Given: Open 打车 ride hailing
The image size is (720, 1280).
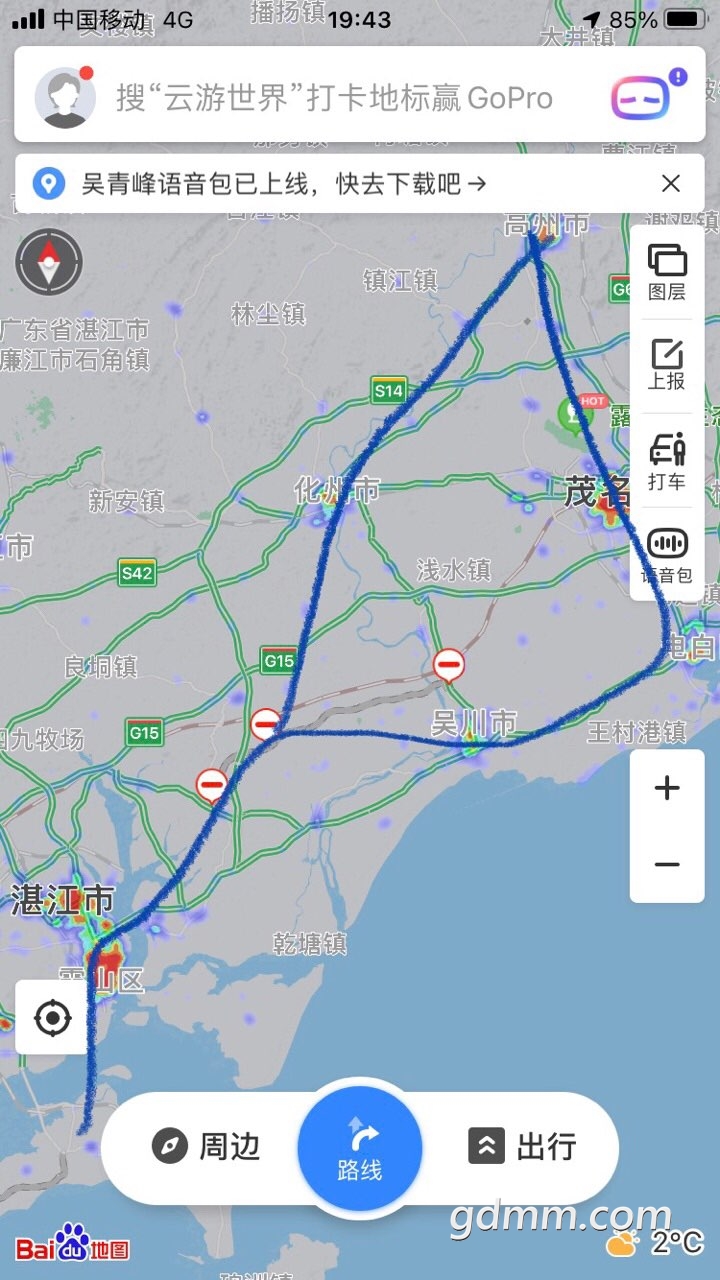Looking at the screenshot, I should [x=667, y=463].
